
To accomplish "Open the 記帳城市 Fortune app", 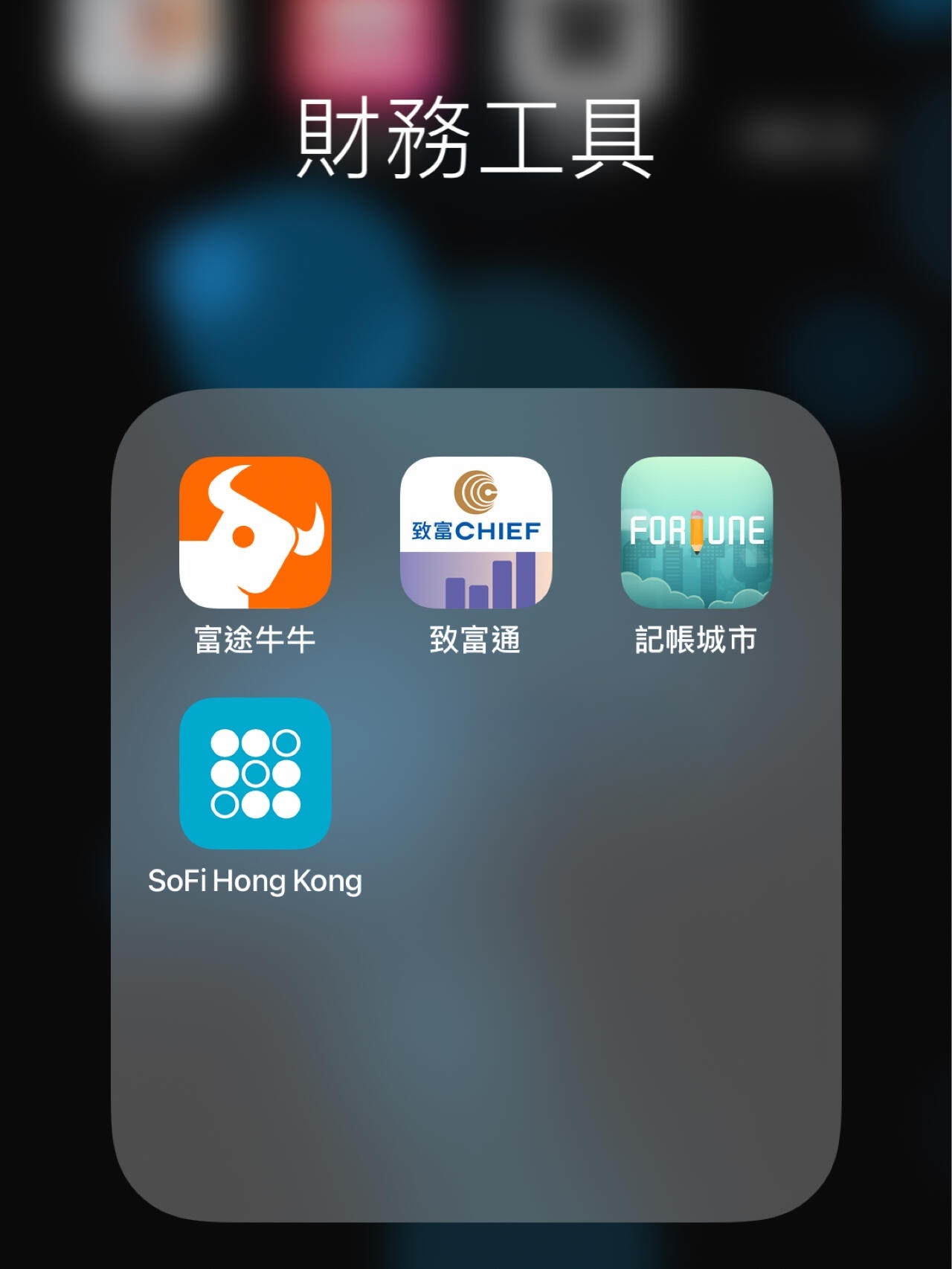I will pos(696,533).
